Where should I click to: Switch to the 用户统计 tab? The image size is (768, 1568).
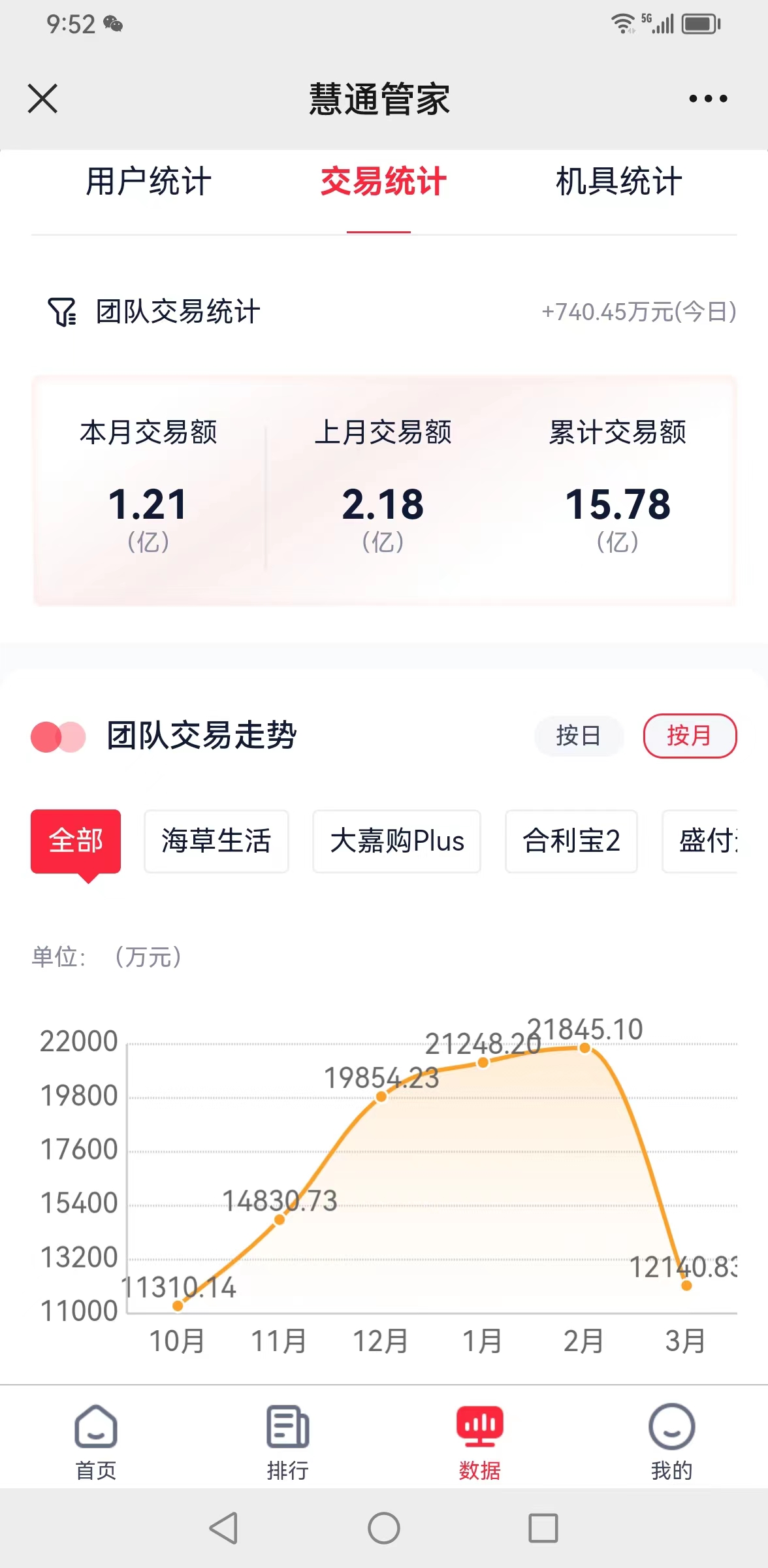[149, 182]
